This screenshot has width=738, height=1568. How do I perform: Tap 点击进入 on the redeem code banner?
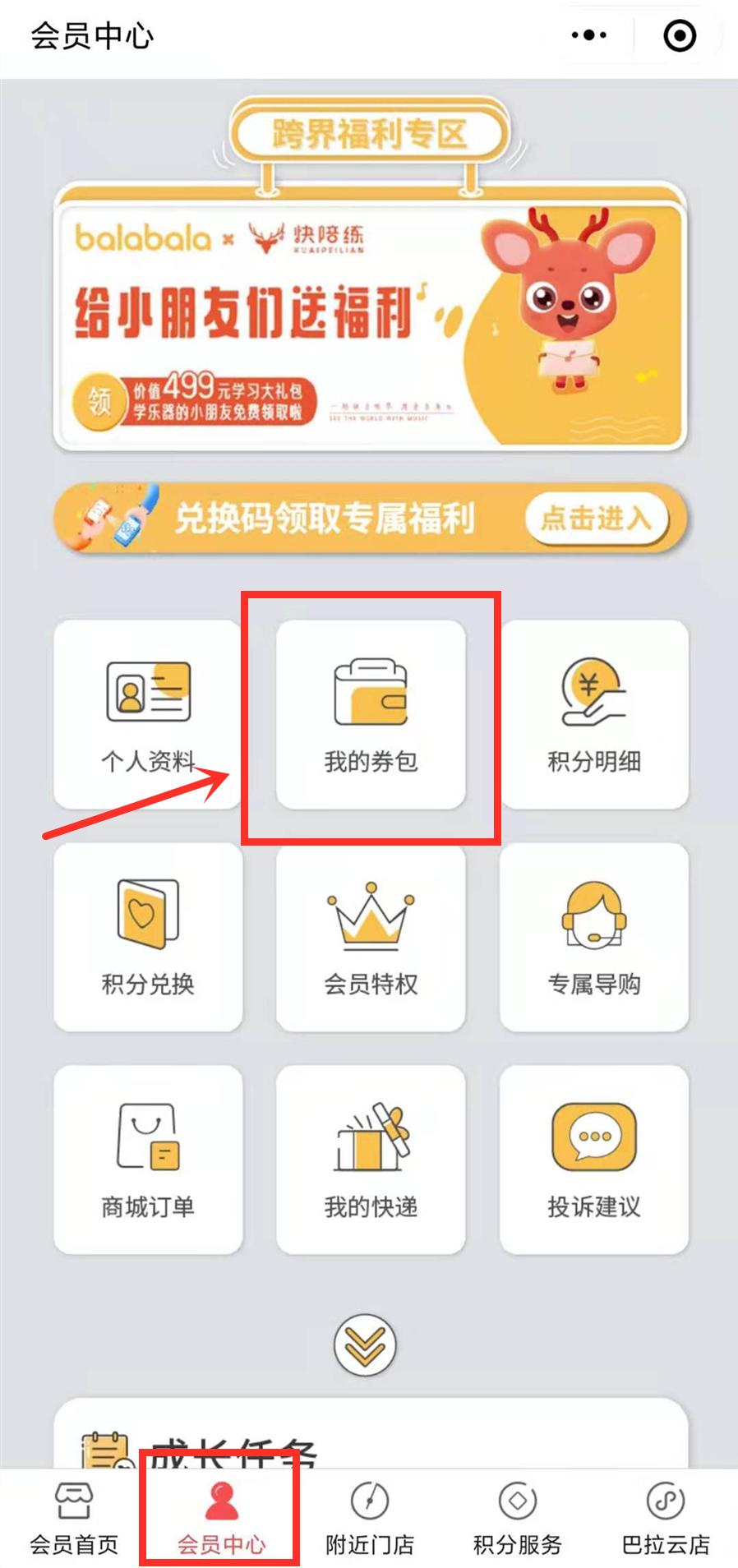click(x=597, y=519)
